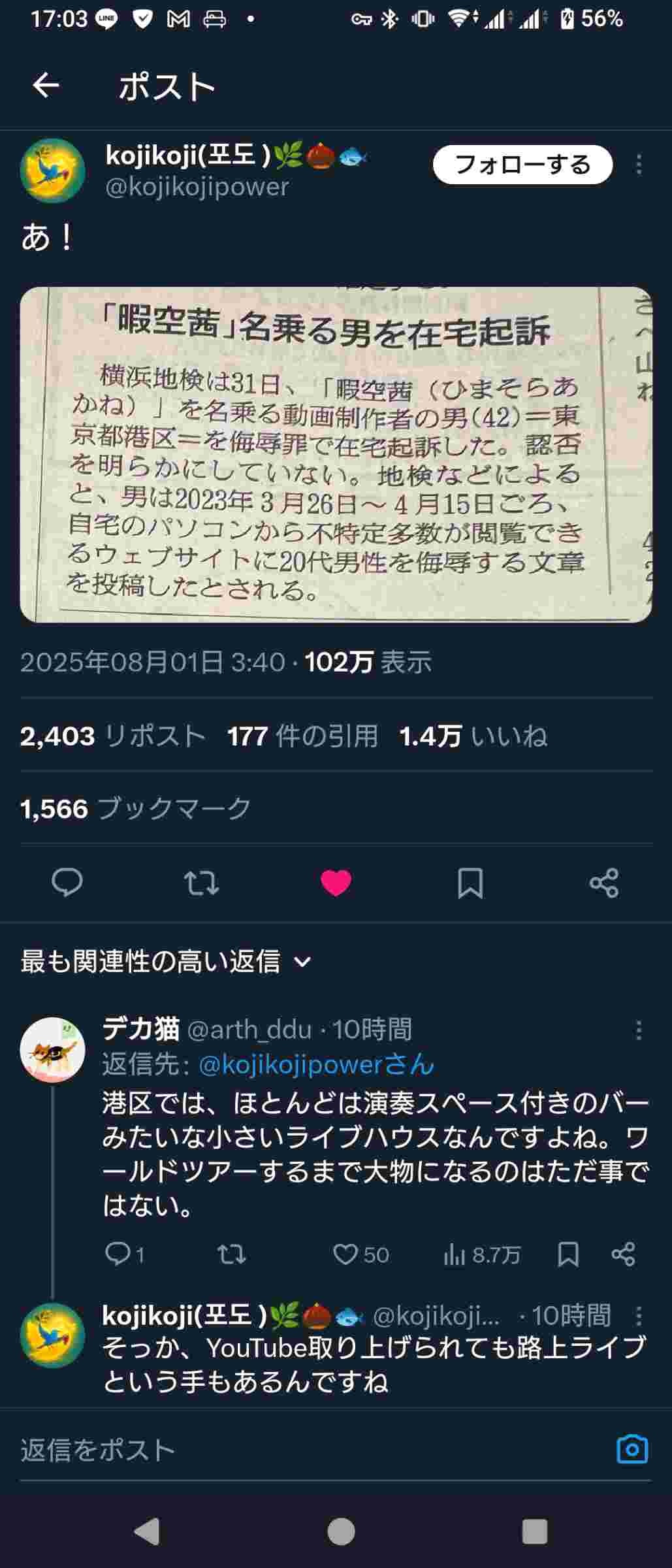
Task: Open overflow menu on デカ猫's reply
Action: [x=639, y=1030]
